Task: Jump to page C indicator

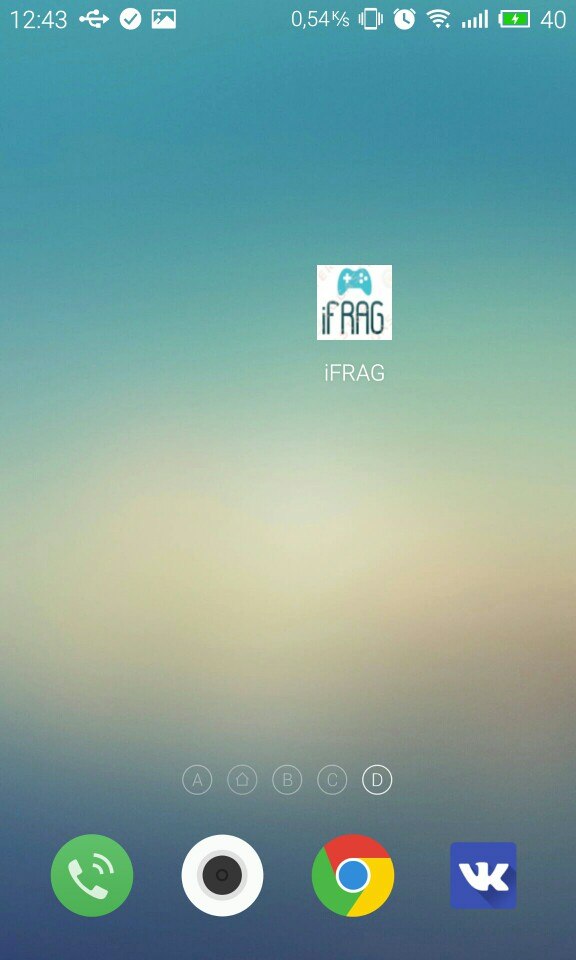Action: (x=332, y=780)
